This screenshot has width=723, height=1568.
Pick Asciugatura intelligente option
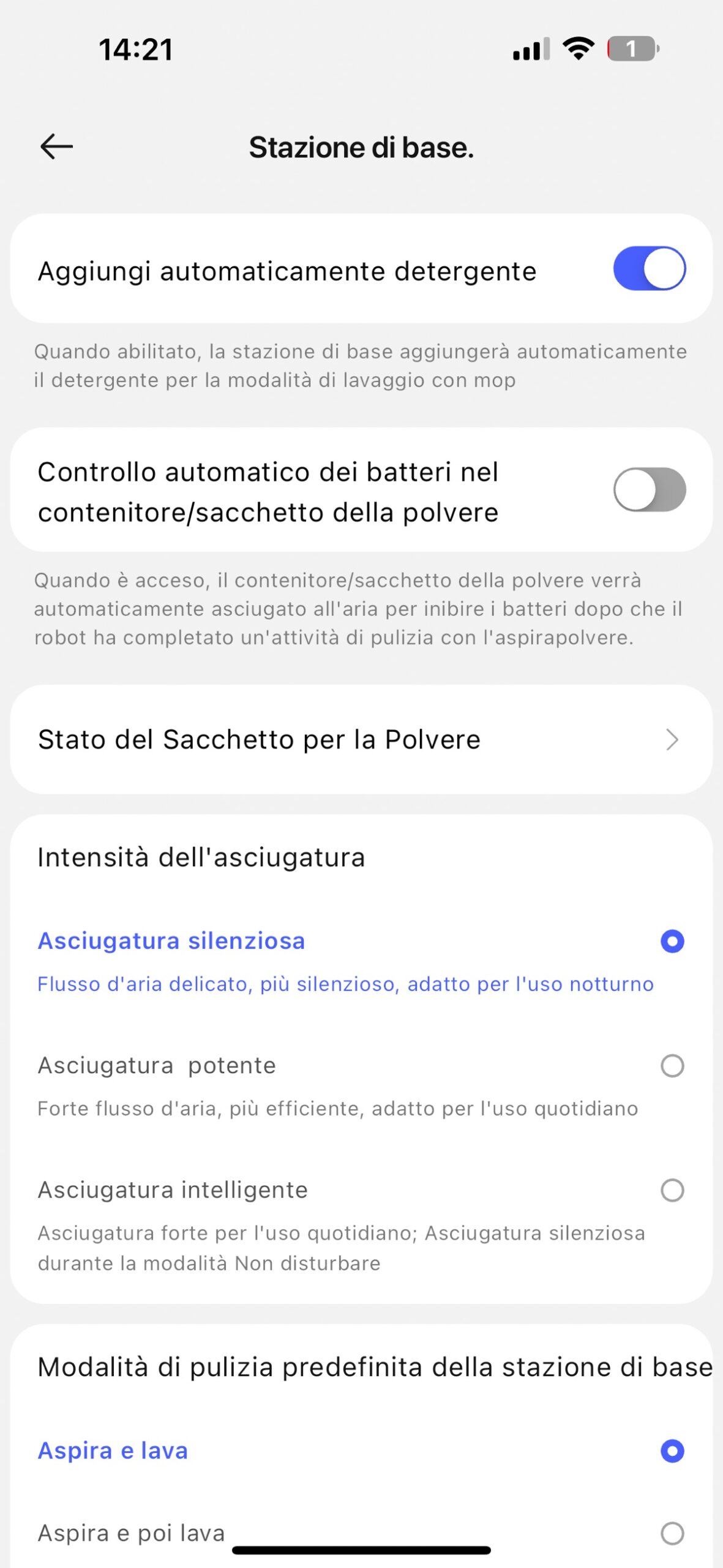coord(672,1190)
